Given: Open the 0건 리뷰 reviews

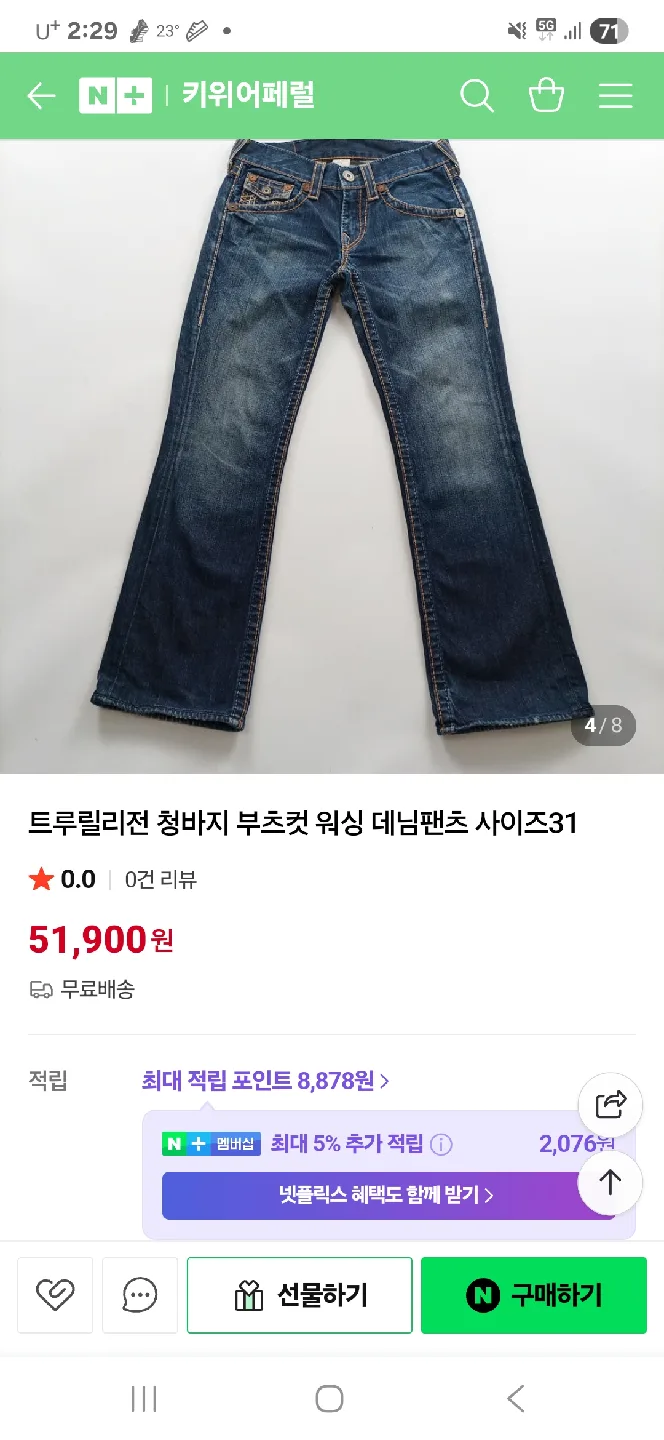Looking at the screenshot, I should (160, 880).
